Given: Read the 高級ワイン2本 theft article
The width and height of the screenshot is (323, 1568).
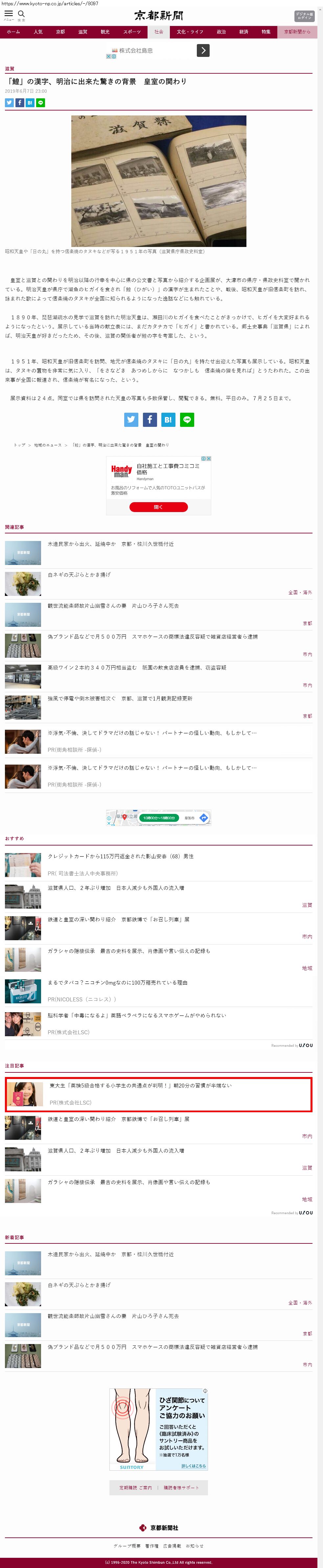Looking at the screenshot, I should 137,668.
